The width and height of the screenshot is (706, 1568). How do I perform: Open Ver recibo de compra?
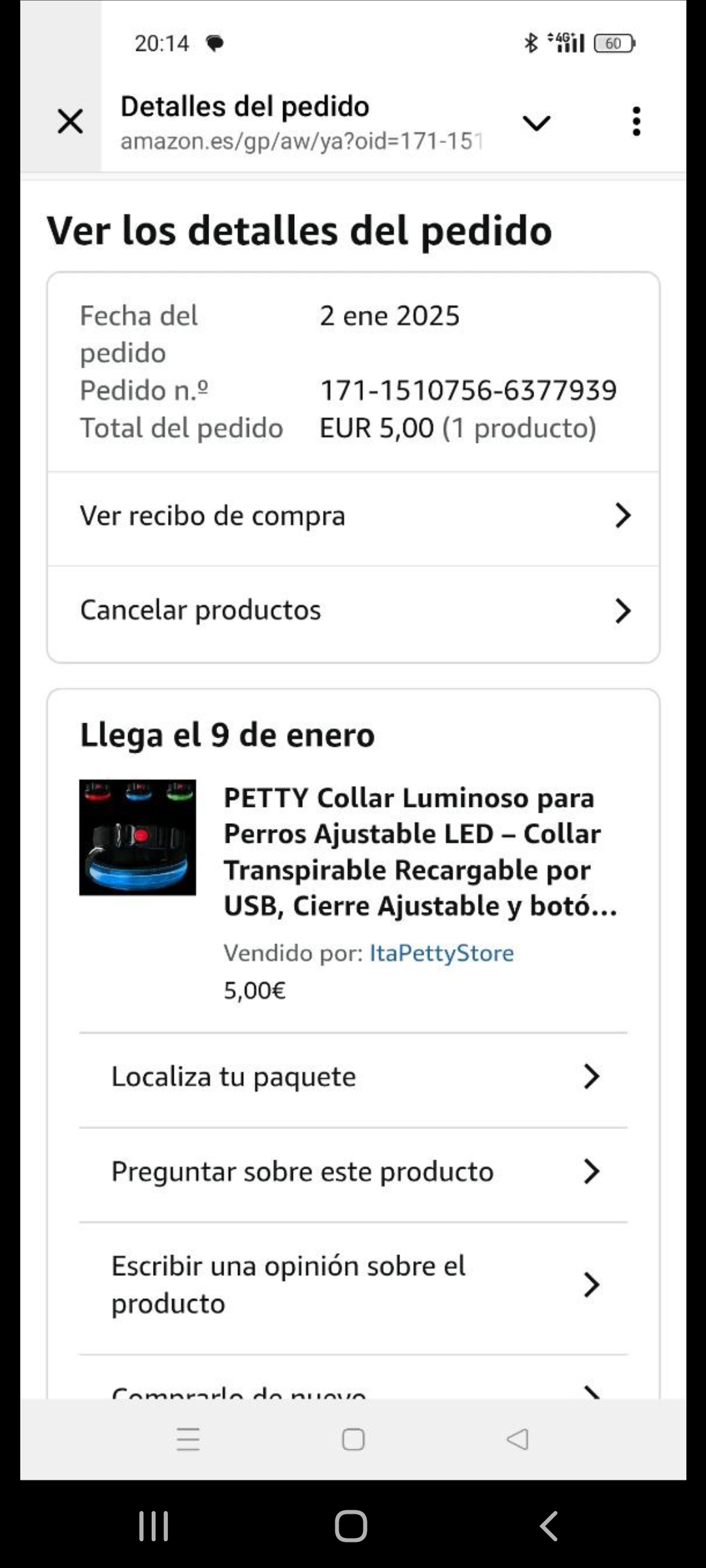point(353,516)
